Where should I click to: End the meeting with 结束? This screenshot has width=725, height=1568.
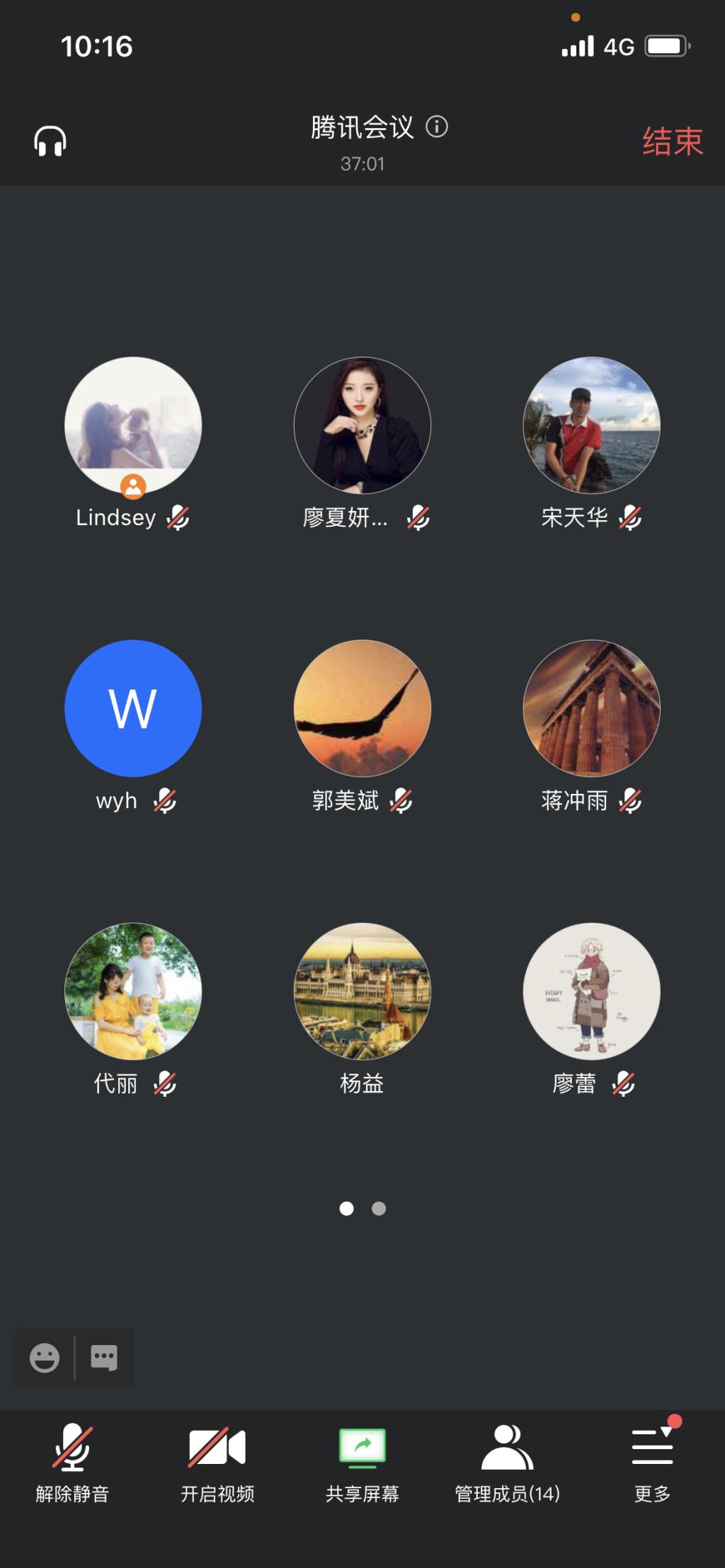pos(672,142)
